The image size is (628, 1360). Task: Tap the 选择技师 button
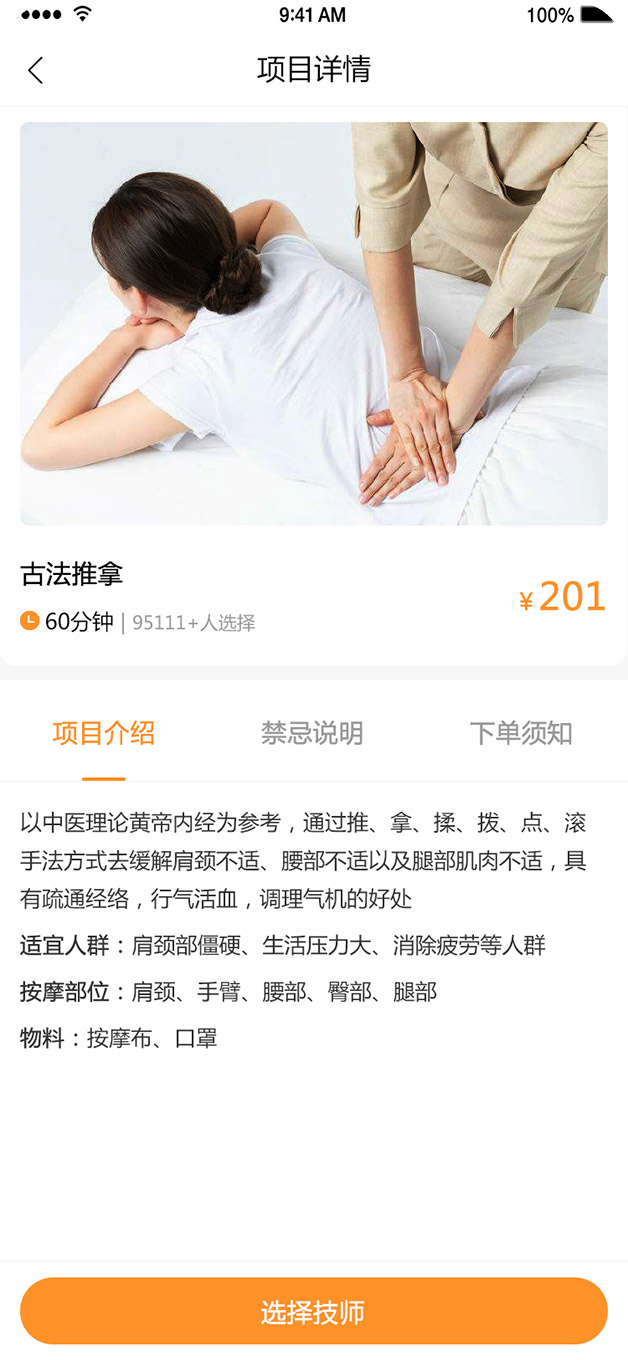point(314,1311)
